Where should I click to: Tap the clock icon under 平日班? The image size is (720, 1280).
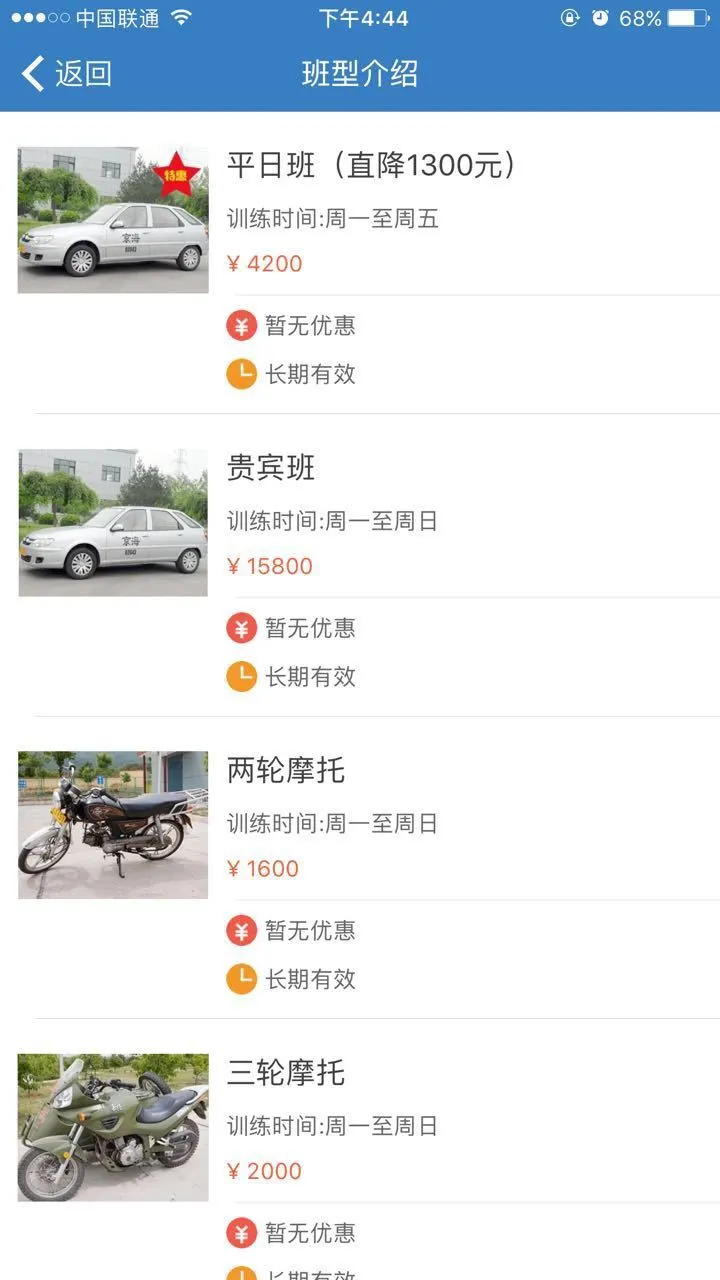[x=241, y=374]
